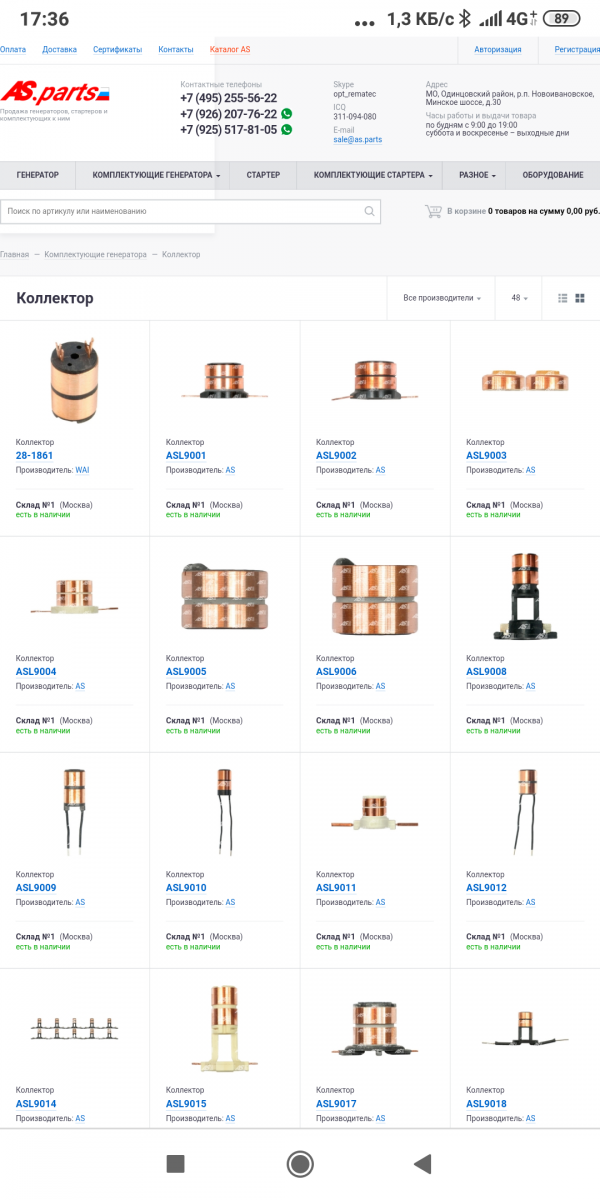Image resolution: width=600 pixels, height=1200 pixels.
Task: Open product 28-1861
Action: coord(34,455)
